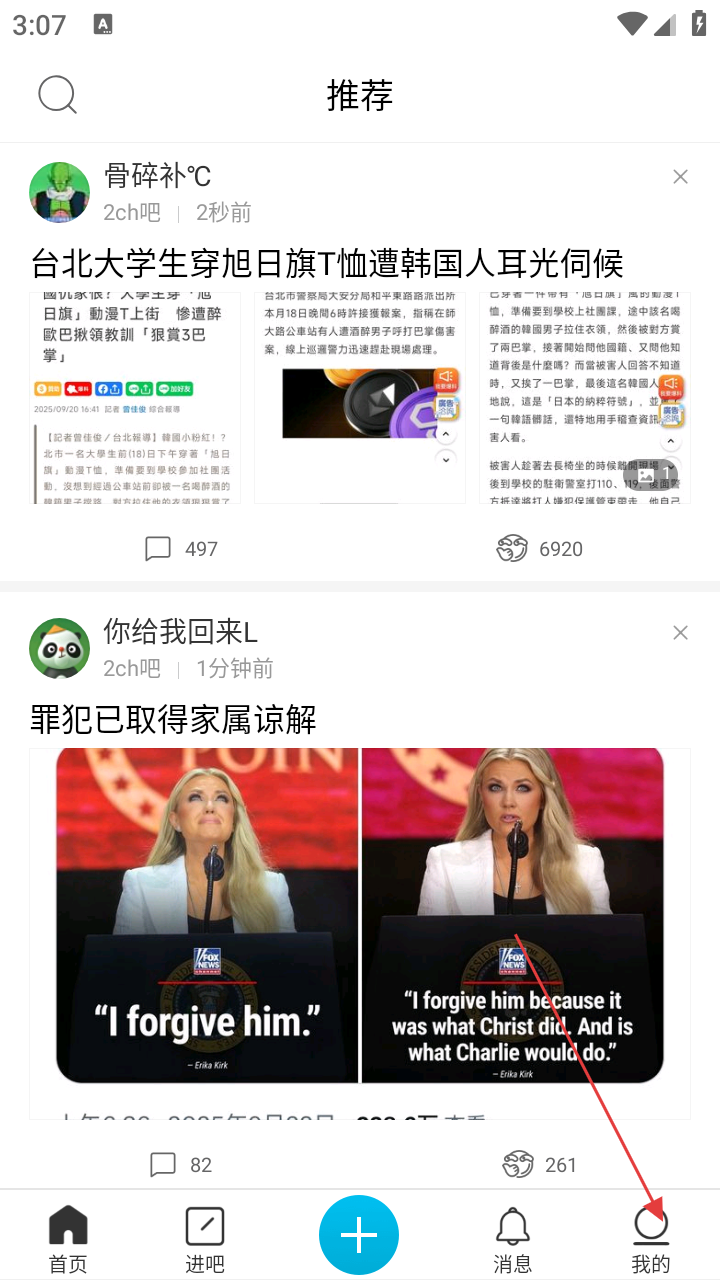720x1280 pixels.
Task: Open the third news screenshot in top post
Action: (584, 397)
